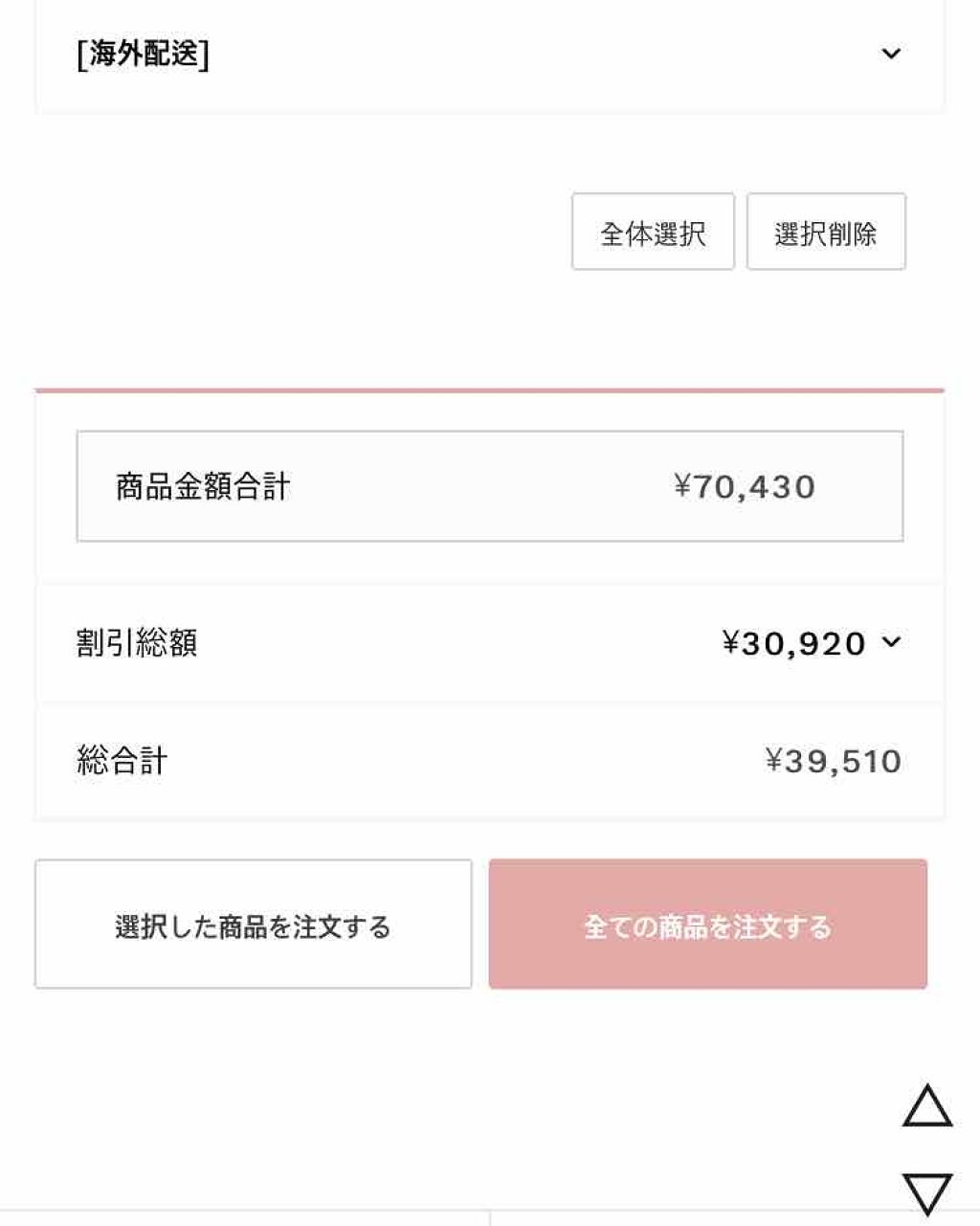Order selected items via 選択した商品を注文する

coord(253,925)
